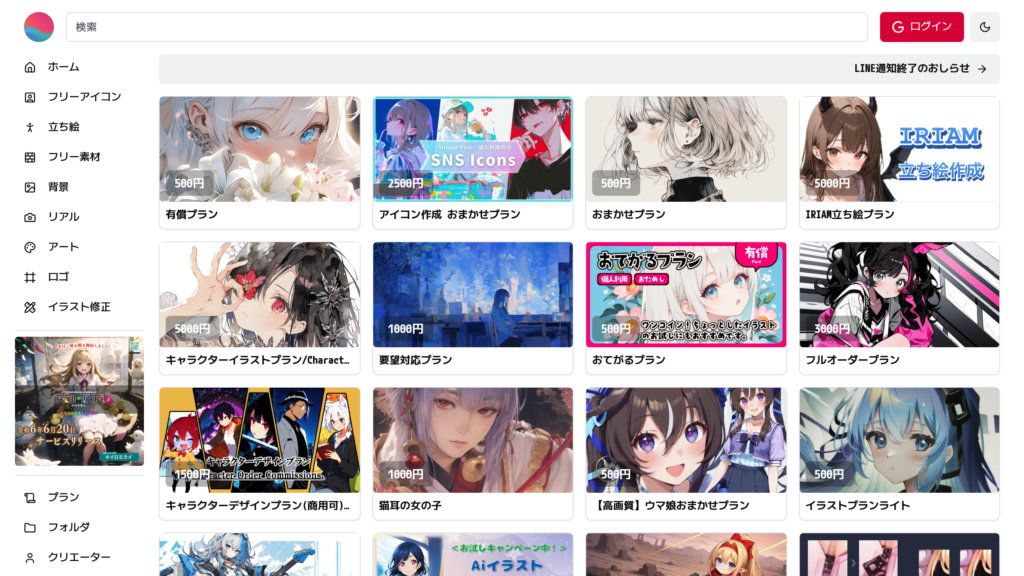Open イラスト修正 in the sidebar
This screenshot has width=1024, height=576.
tap(79, 307)
